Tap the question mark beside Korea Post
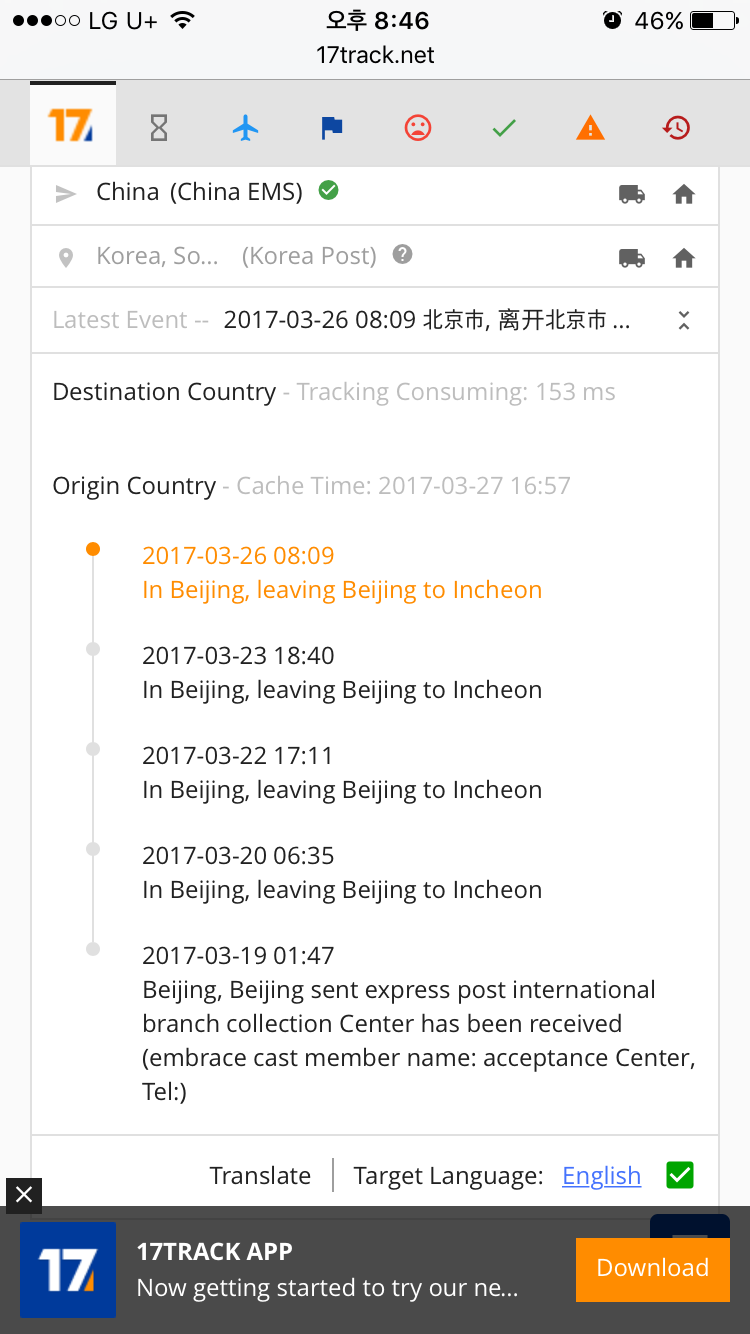The width and height of the screenshot is (750, 1334). click(x=402, y=254)
